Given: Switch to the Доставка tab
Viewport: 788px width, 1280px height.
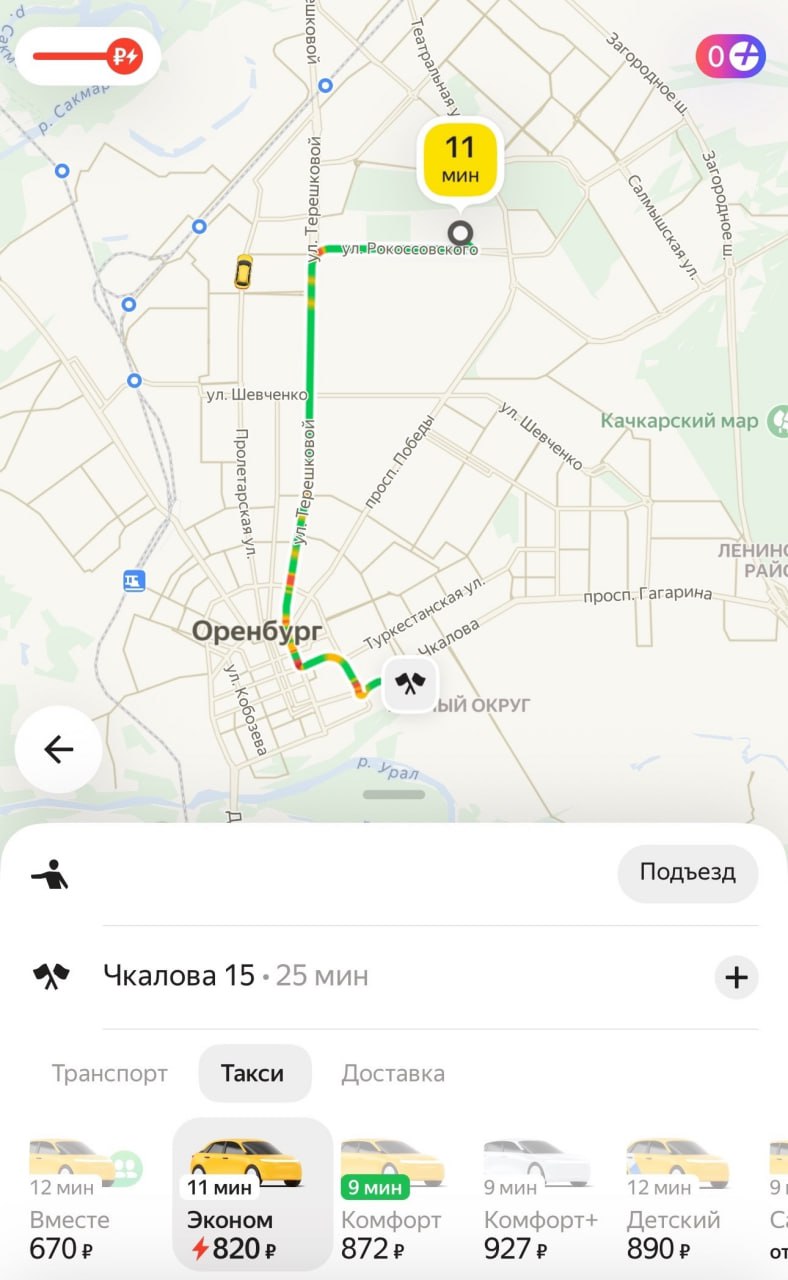Looking at the screenshot, I should click(393, 1074).
